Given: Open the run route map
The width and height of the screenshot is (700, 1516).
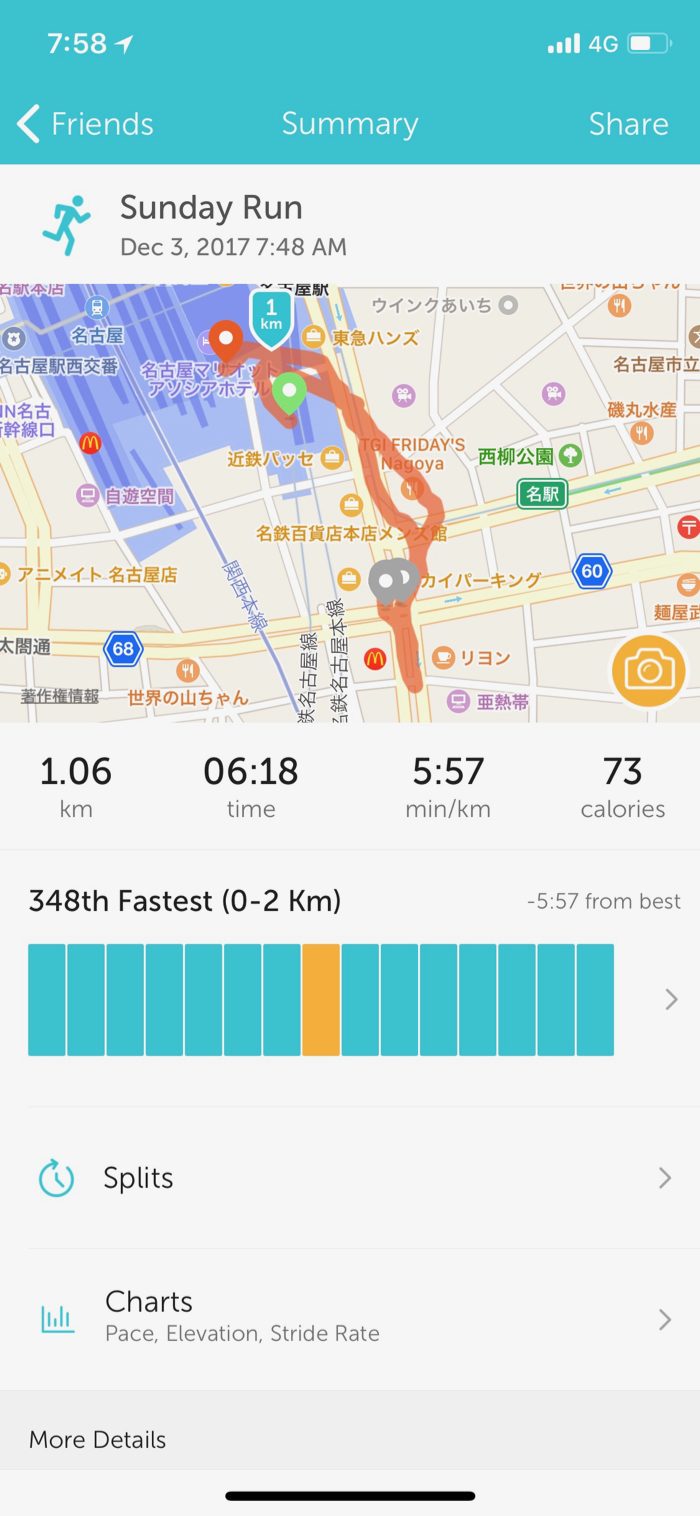Looking at the screenshot, I should coord(300,500).
